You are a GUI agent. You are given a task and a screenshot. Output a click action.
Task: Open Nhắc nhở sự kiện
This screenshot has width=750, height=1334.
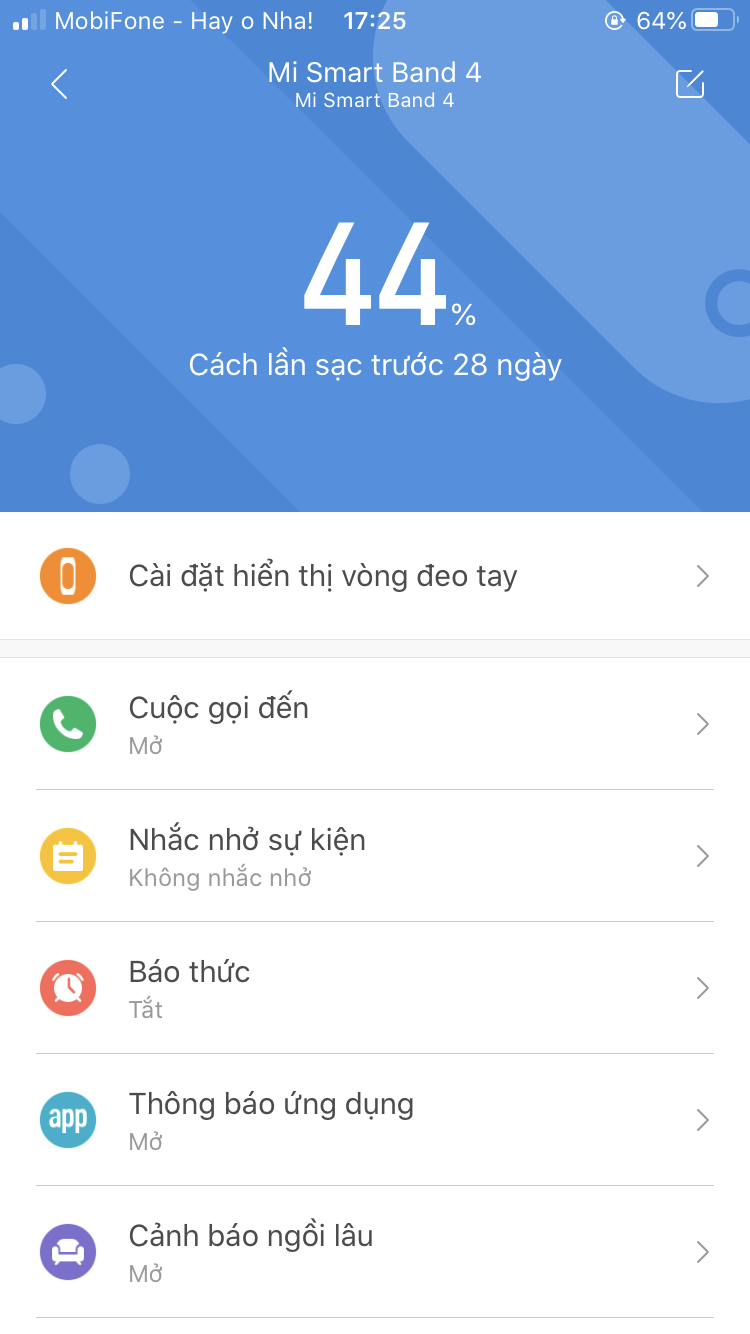point(375,856)
